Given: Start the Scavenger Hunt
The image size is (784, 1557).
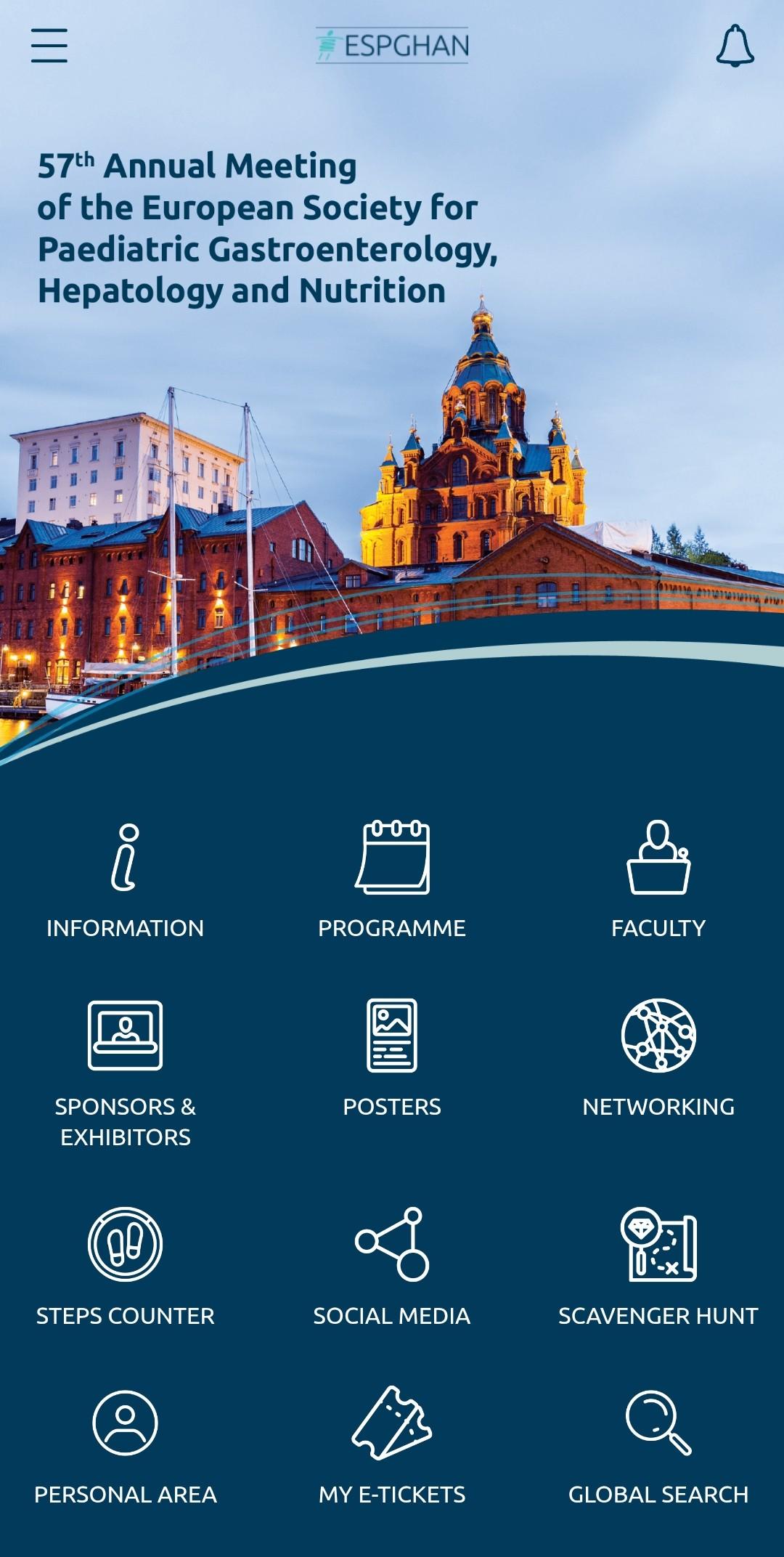Looking at the screenshot, I should [x=658, y=1264].
